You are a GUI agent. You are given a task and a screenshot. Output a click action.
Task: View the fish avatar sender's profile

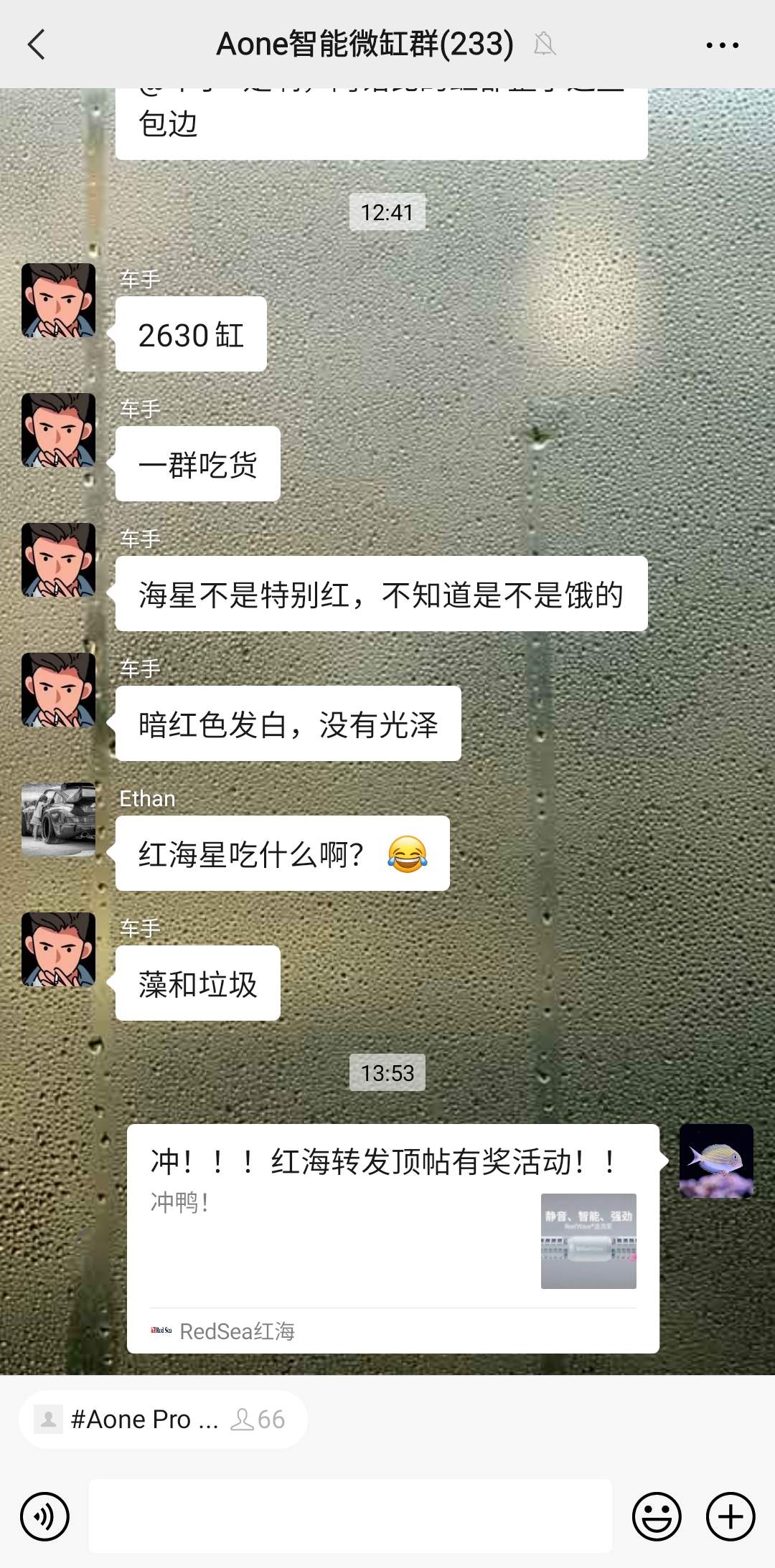click(x=716, y=1161)
